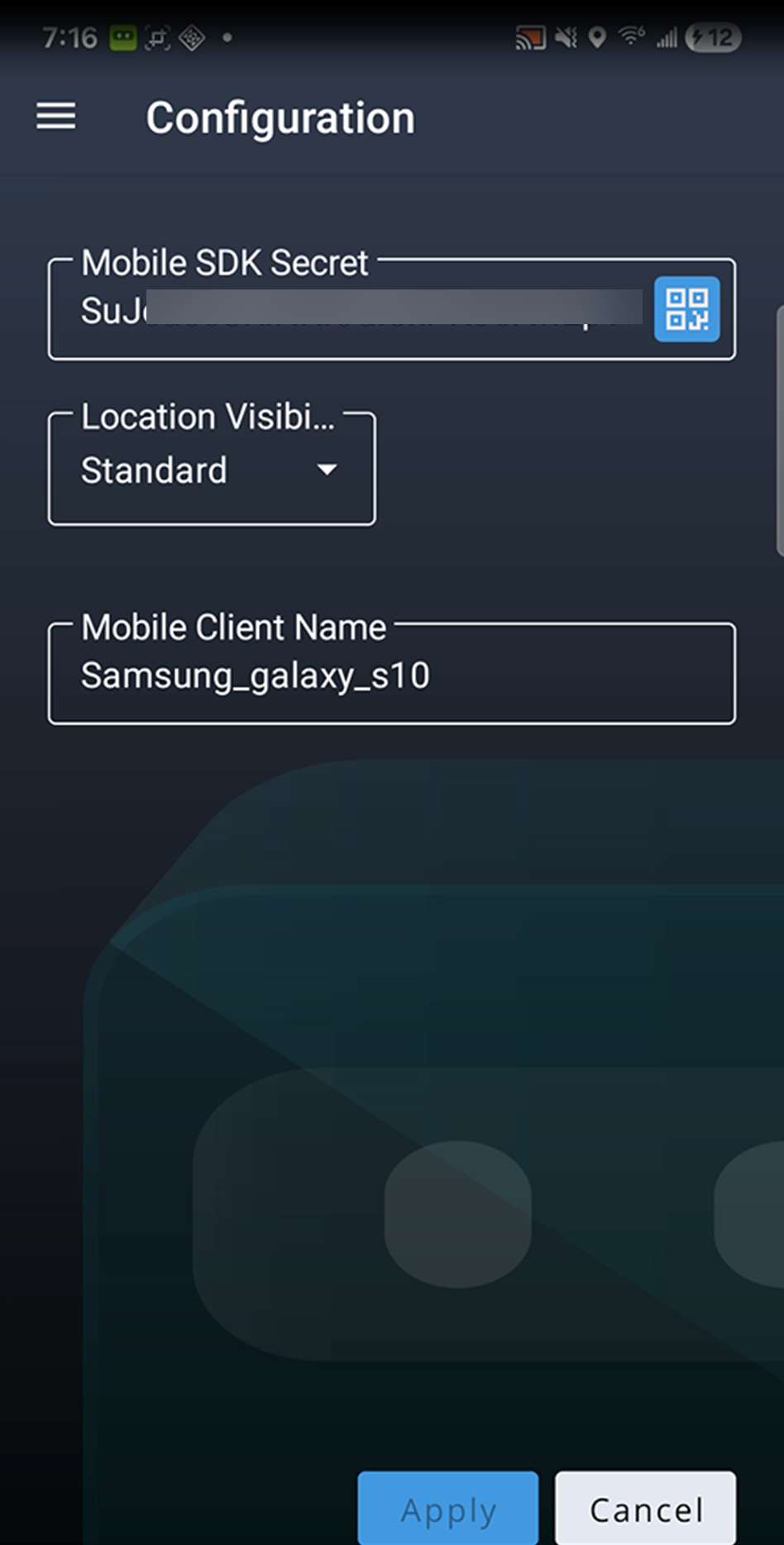Cancel the configuration changes

tap(645, 1509)
